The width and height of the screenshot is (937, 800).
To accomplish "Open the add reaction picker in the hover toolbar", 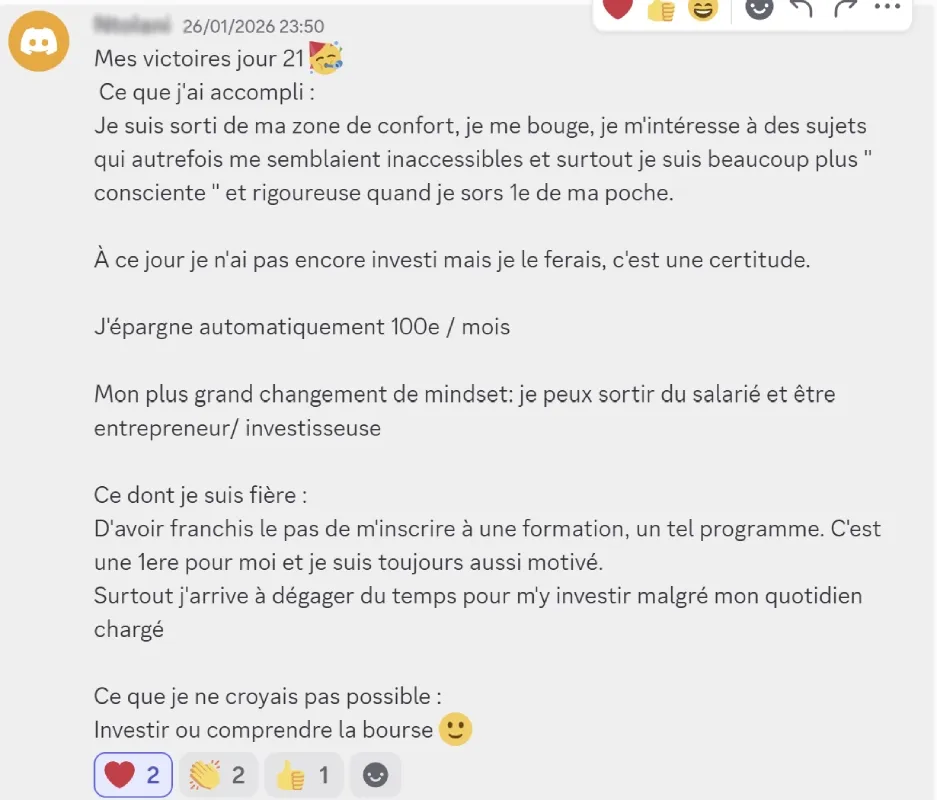I will coord(760,10).
